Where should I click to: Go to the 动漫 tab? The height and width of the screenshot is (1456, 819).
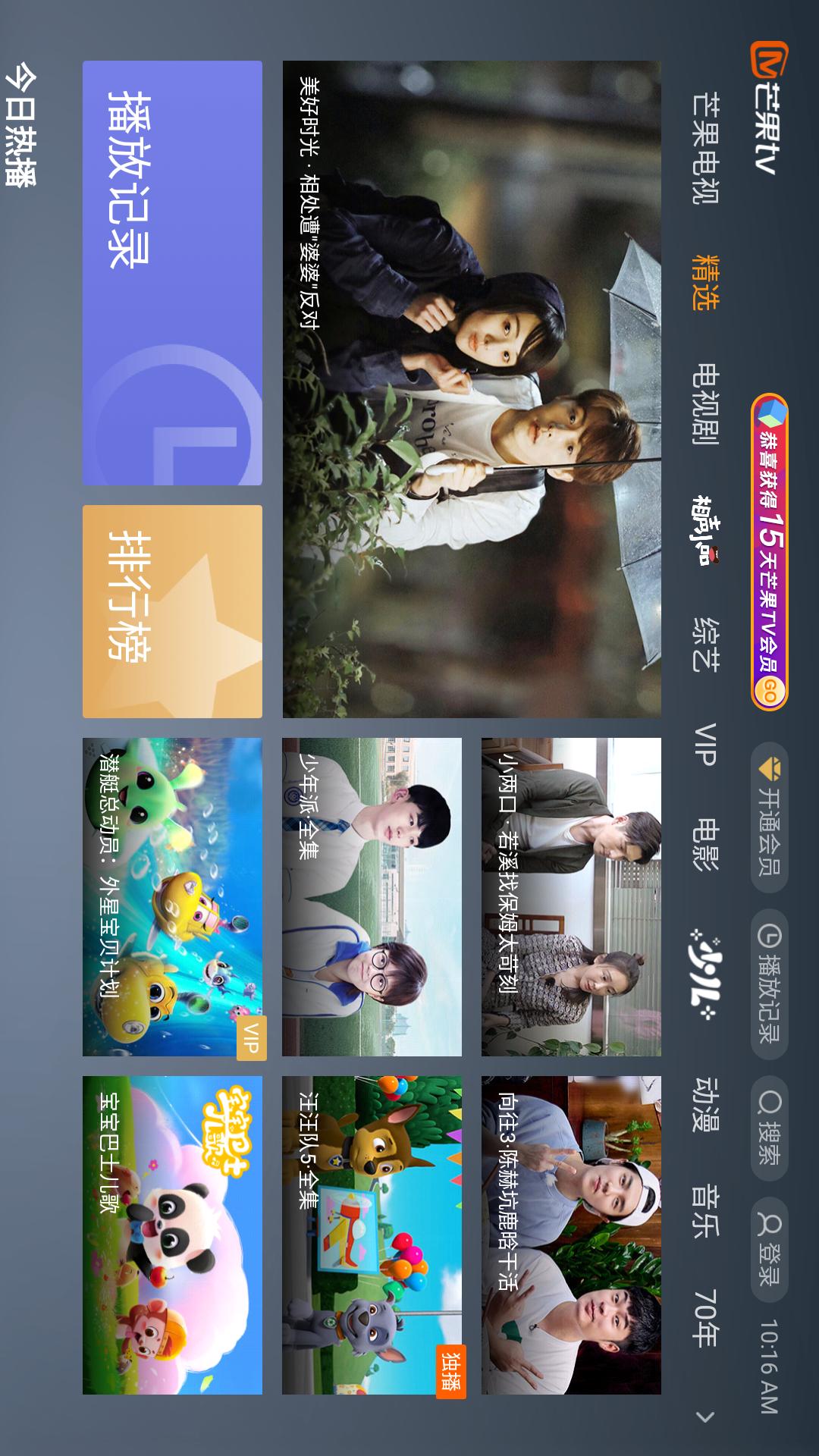point(704,1103)
